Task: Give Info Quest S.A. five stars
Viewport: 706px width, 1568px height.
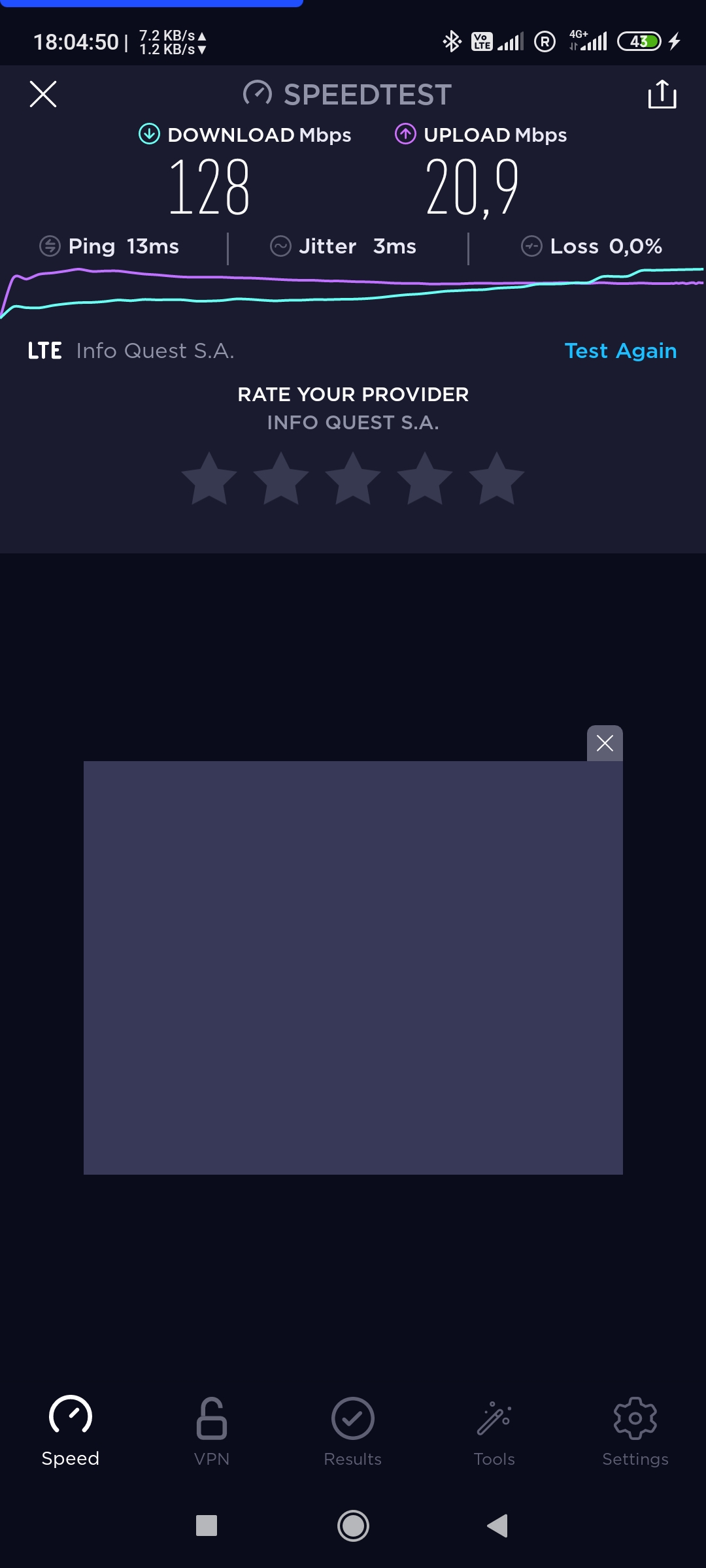Action: 497,479
